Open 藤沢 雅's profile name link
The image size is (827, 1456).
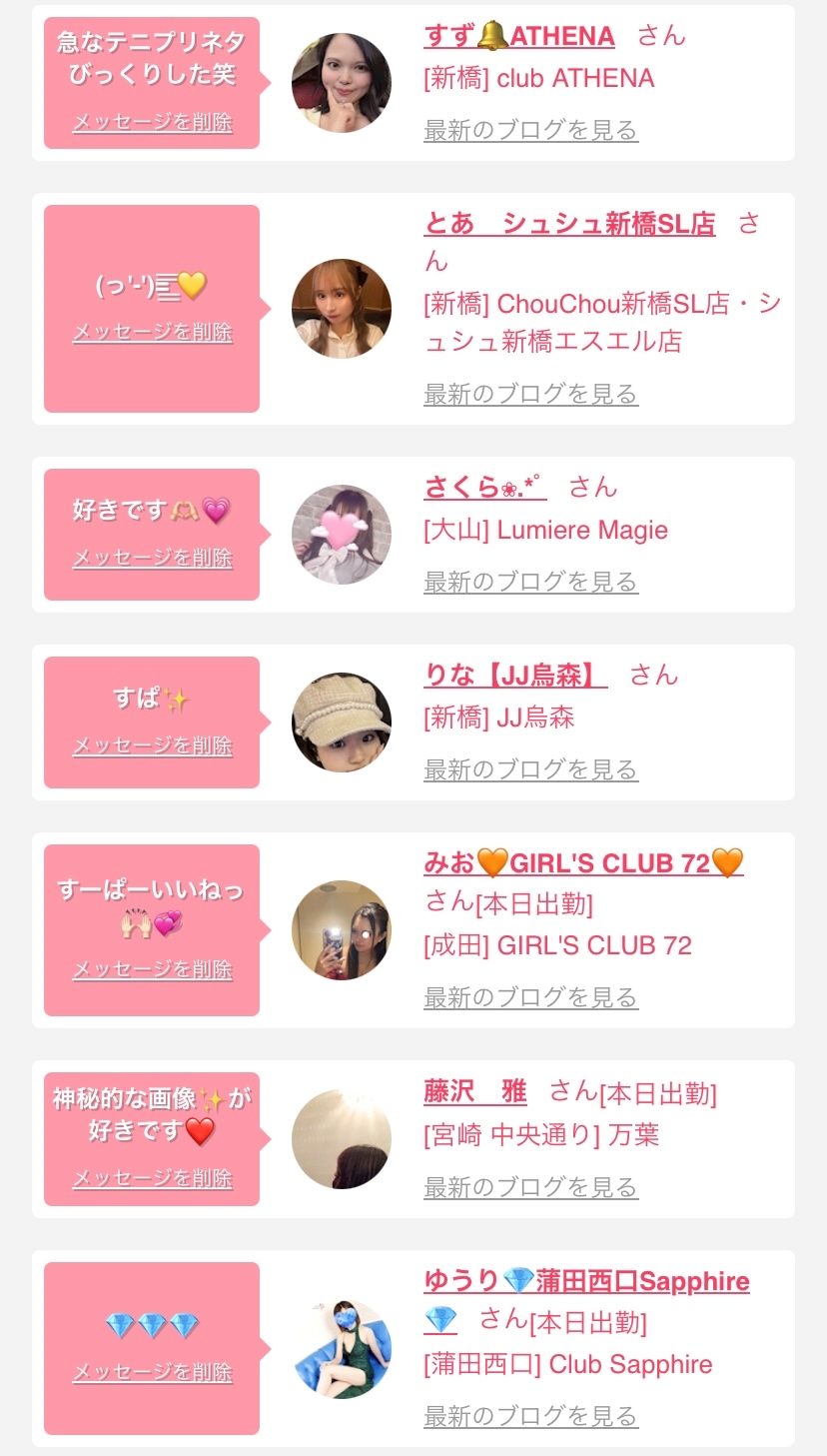click(475, 1091)
